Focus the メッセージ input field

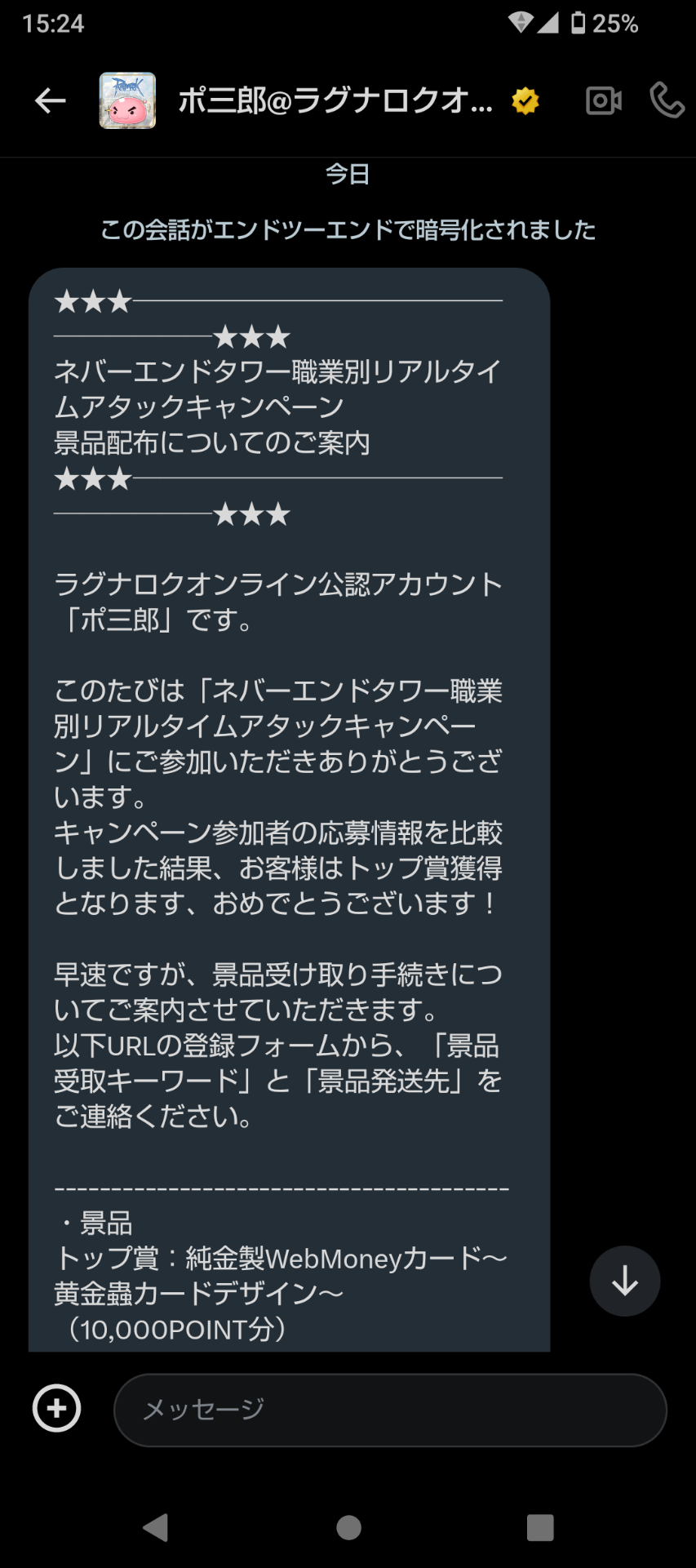pos(390,1410)
